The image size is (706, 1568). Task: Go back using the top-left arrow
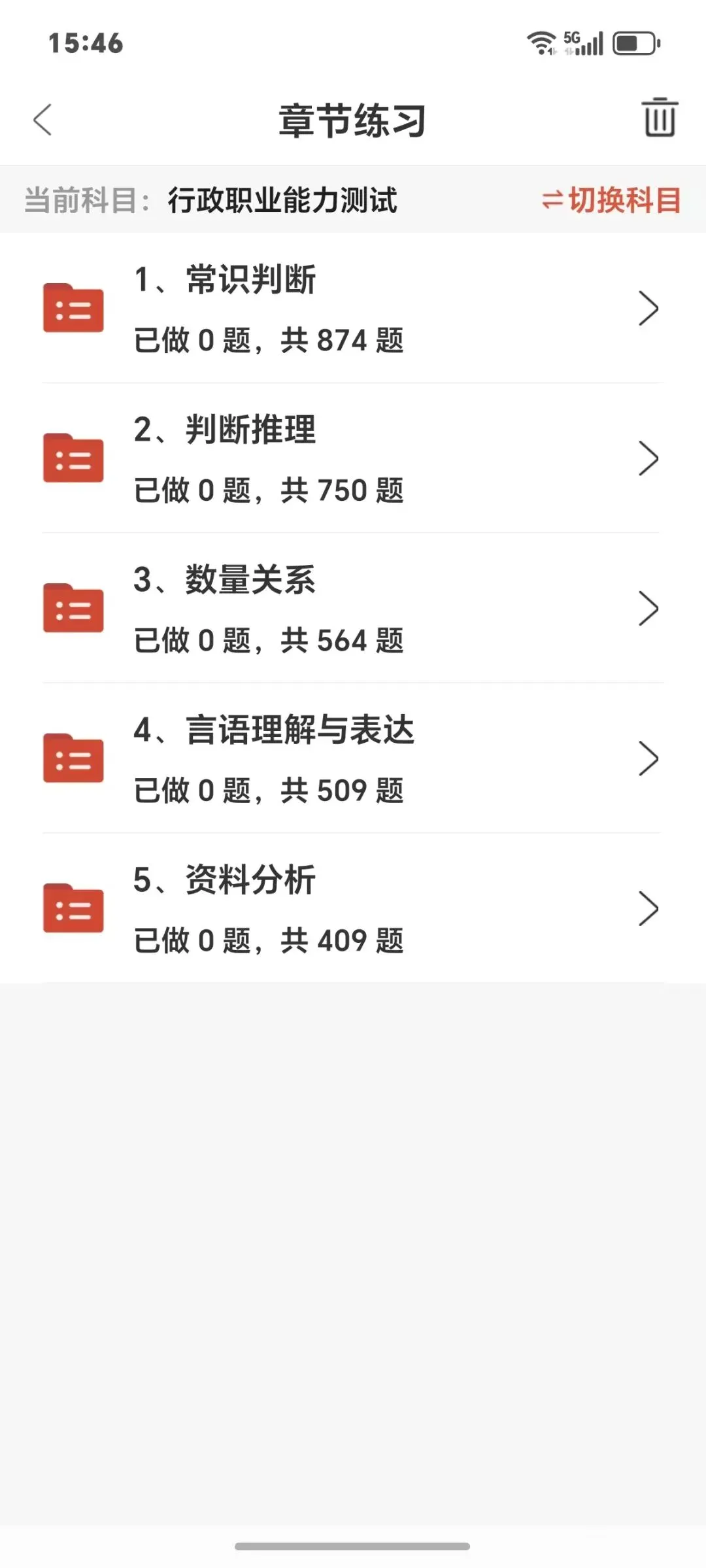click(x=42, y=120)
